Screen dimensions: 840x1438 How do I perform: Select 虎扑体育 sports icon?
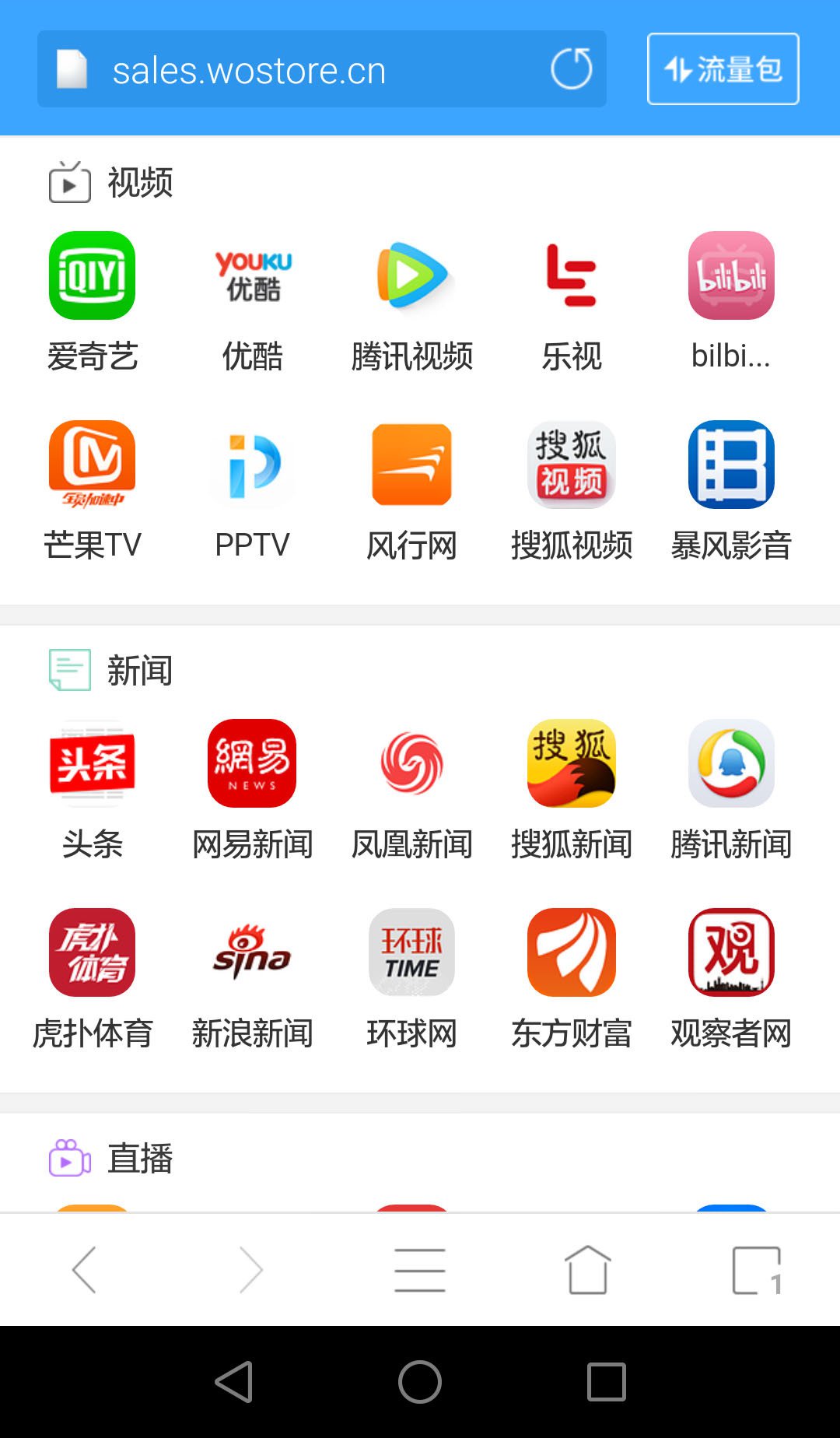[91, 952]
